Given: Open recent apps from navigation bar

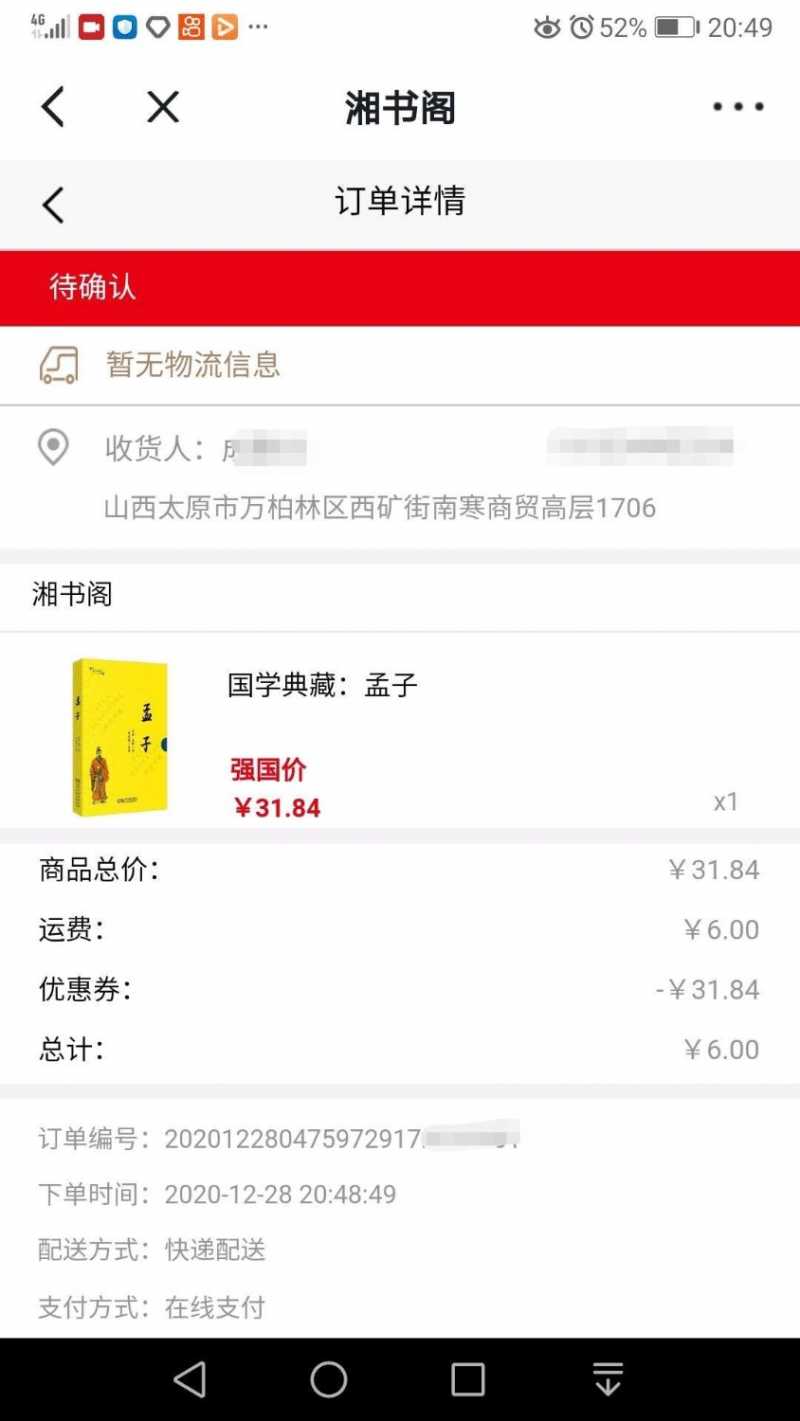Looking at the screenshot, I should click(468, 1380).
